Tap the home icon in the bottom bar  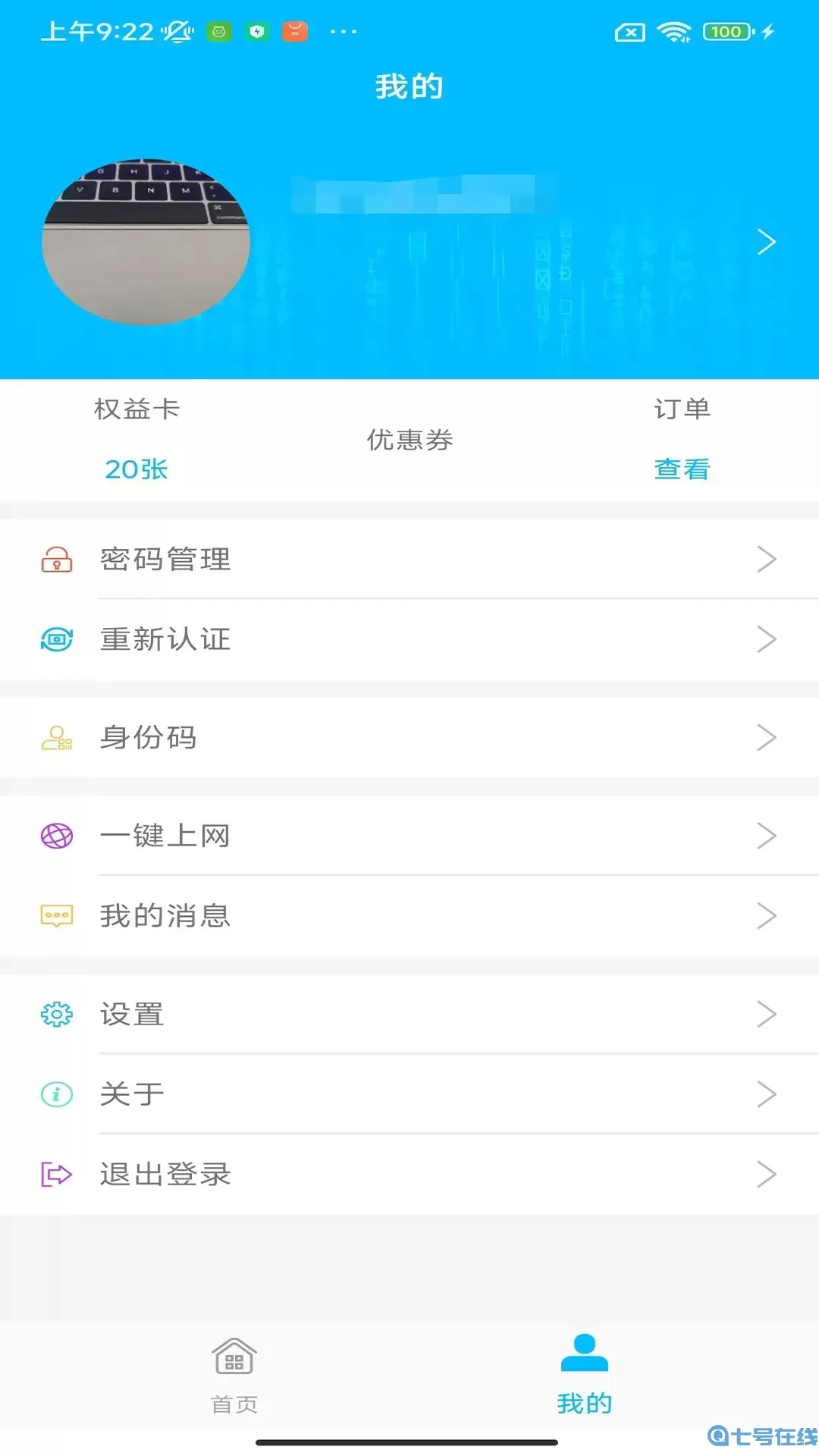point(232,1361)
